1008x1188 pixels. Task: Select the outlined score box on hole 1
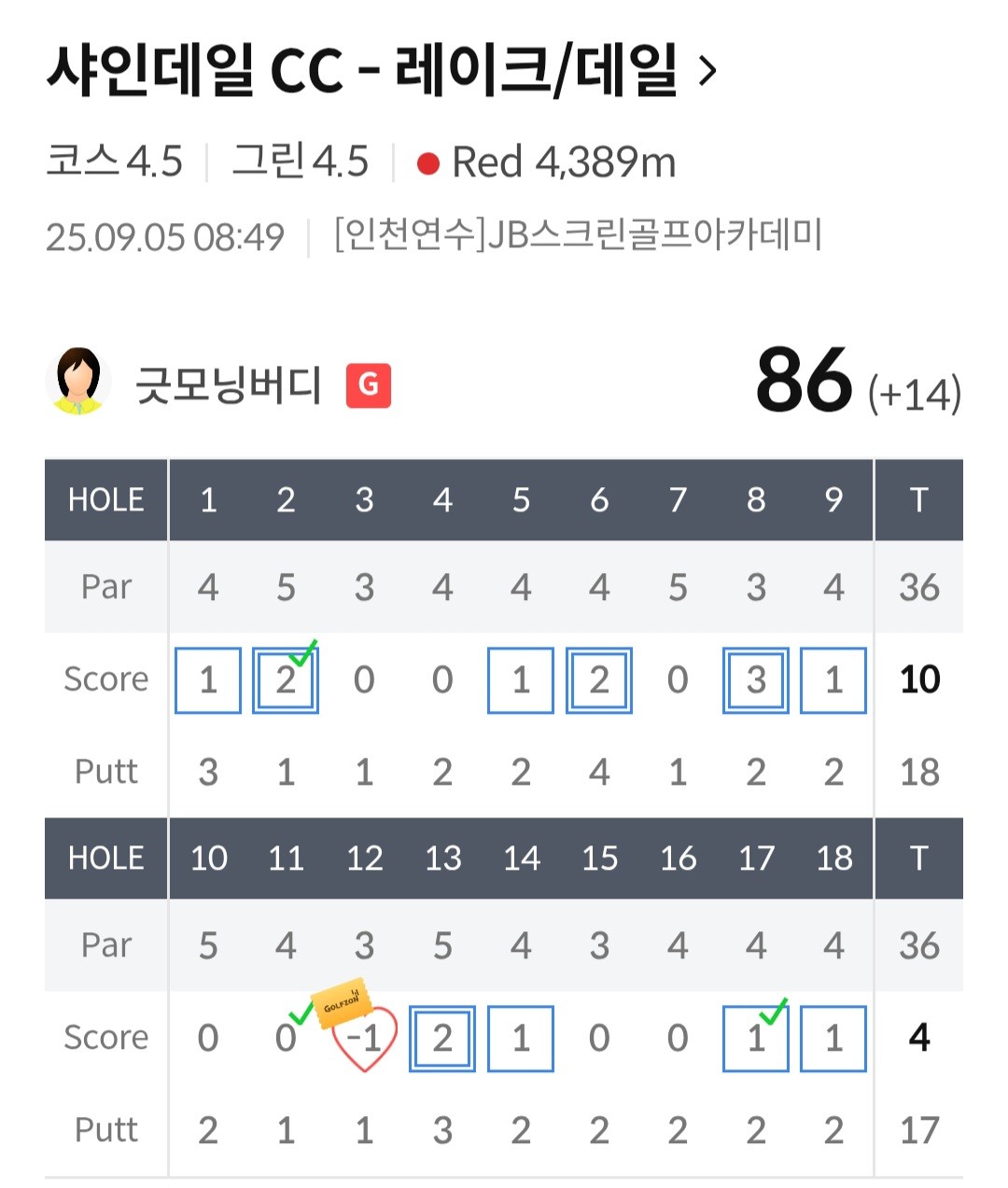pos(207,680)
